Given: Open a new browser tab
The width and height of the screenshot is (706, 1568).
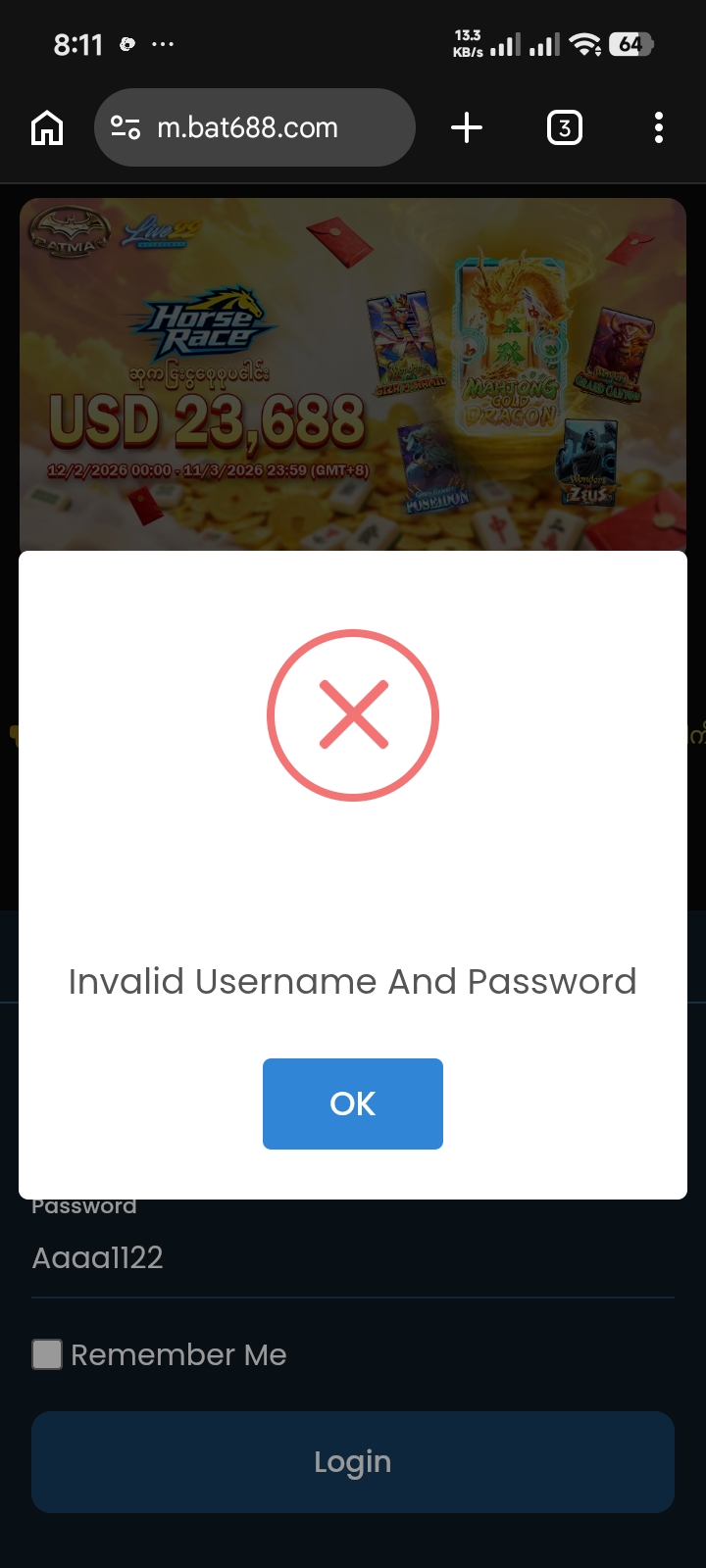Looking at the screenshot, I should pyautogui.click(x=467, y=127).
